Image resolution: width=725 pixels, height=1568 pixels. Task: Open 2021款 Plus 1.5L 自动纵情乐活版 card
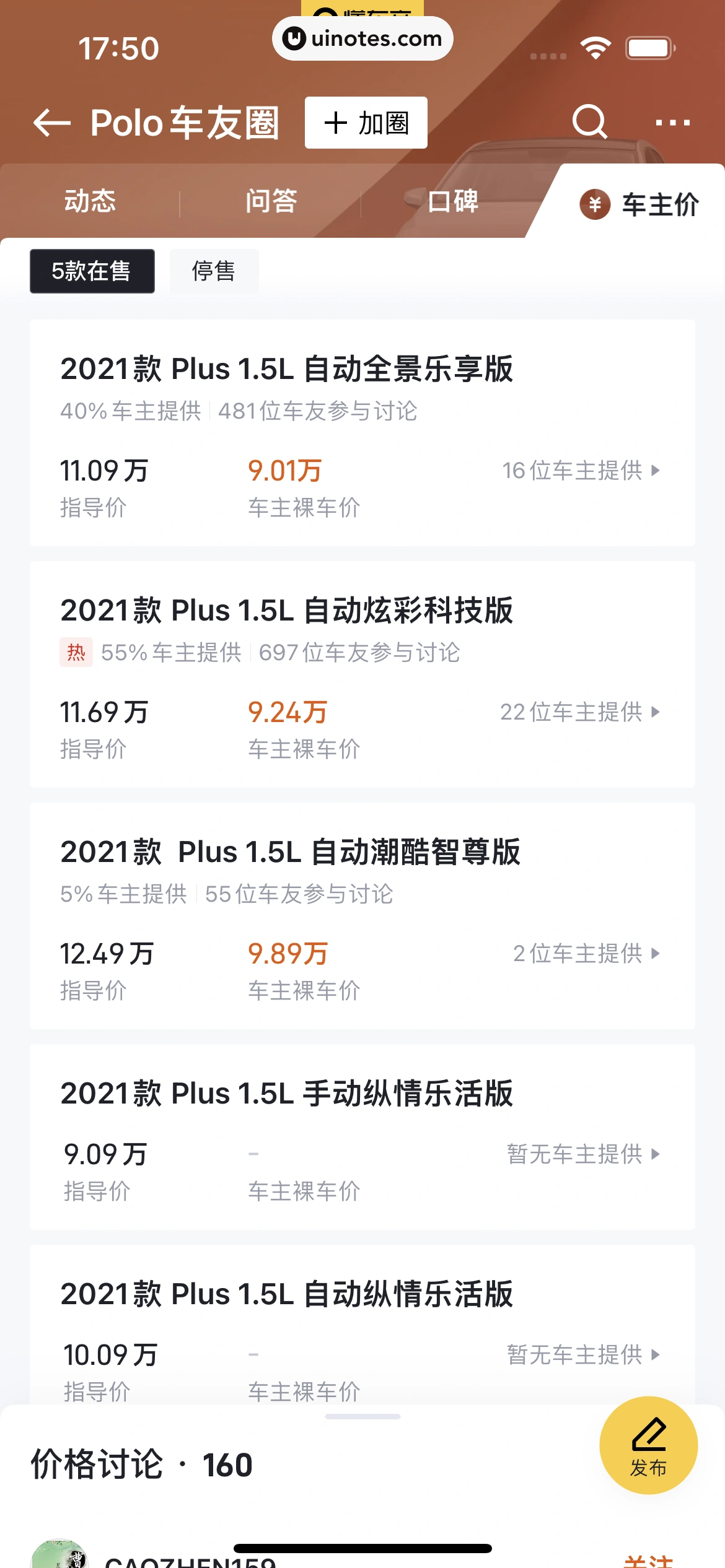pyautogui.click(x=286, y=1295)
